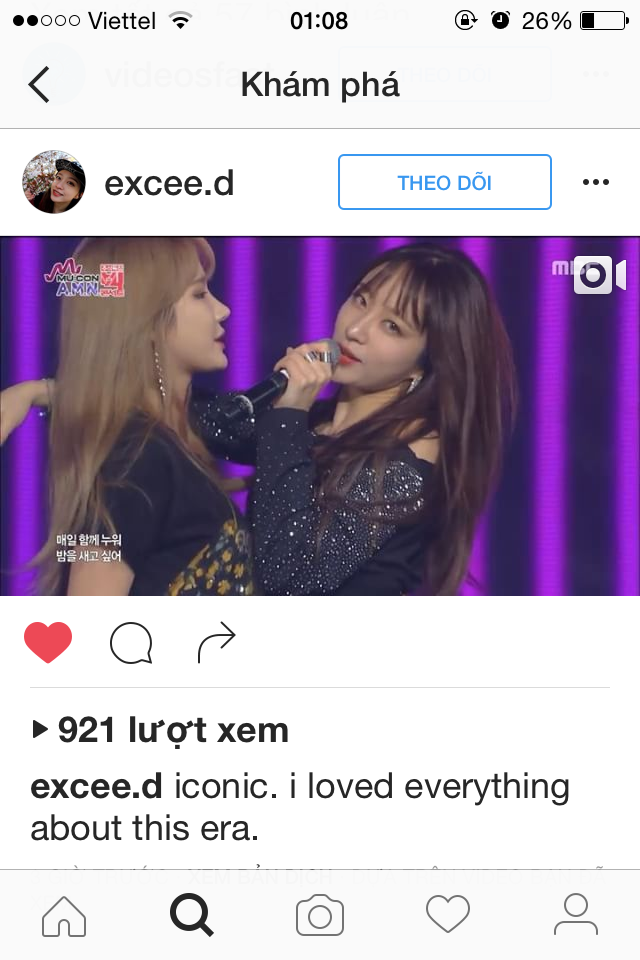Go to the Profile tab

(575, 915)
